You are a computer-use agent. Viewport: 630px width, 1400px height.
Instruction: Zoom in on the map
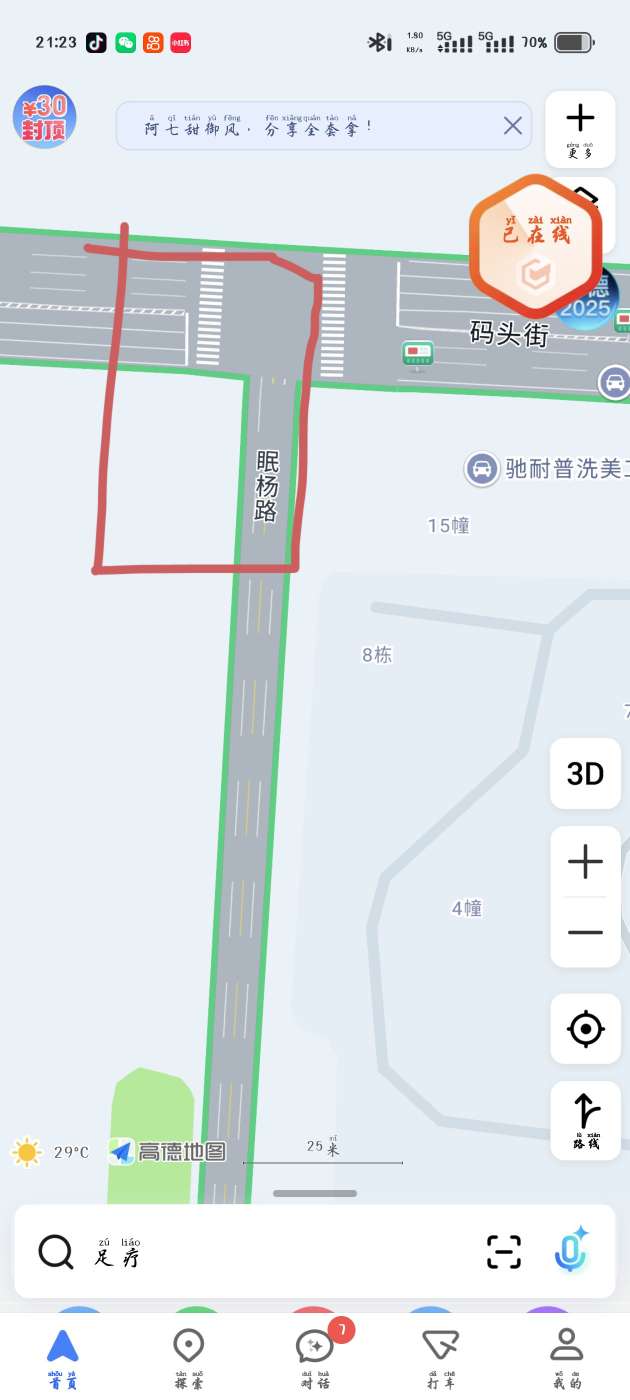[585, 862]
